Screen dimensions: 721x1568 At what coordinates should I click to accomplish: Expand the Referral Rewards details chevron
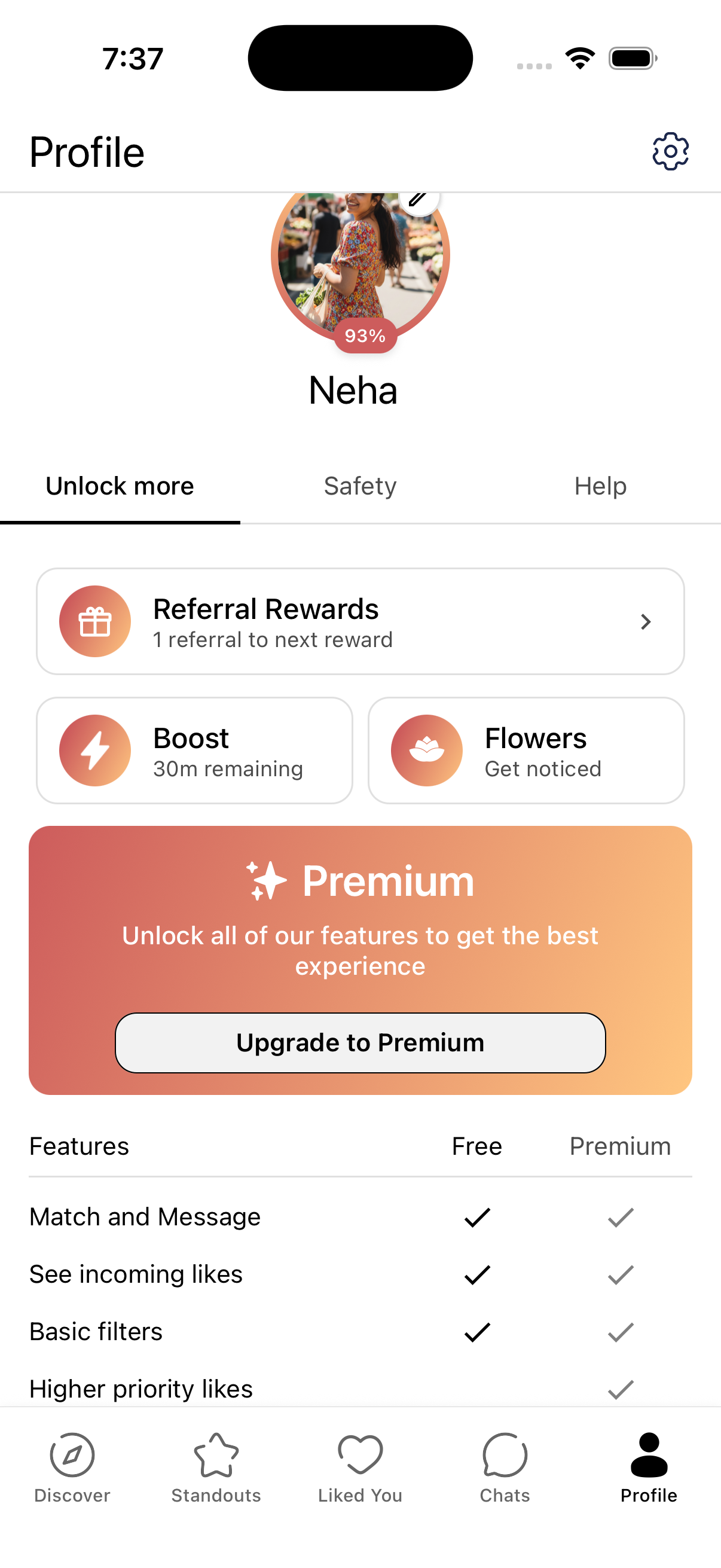click(x=646, y=621)
